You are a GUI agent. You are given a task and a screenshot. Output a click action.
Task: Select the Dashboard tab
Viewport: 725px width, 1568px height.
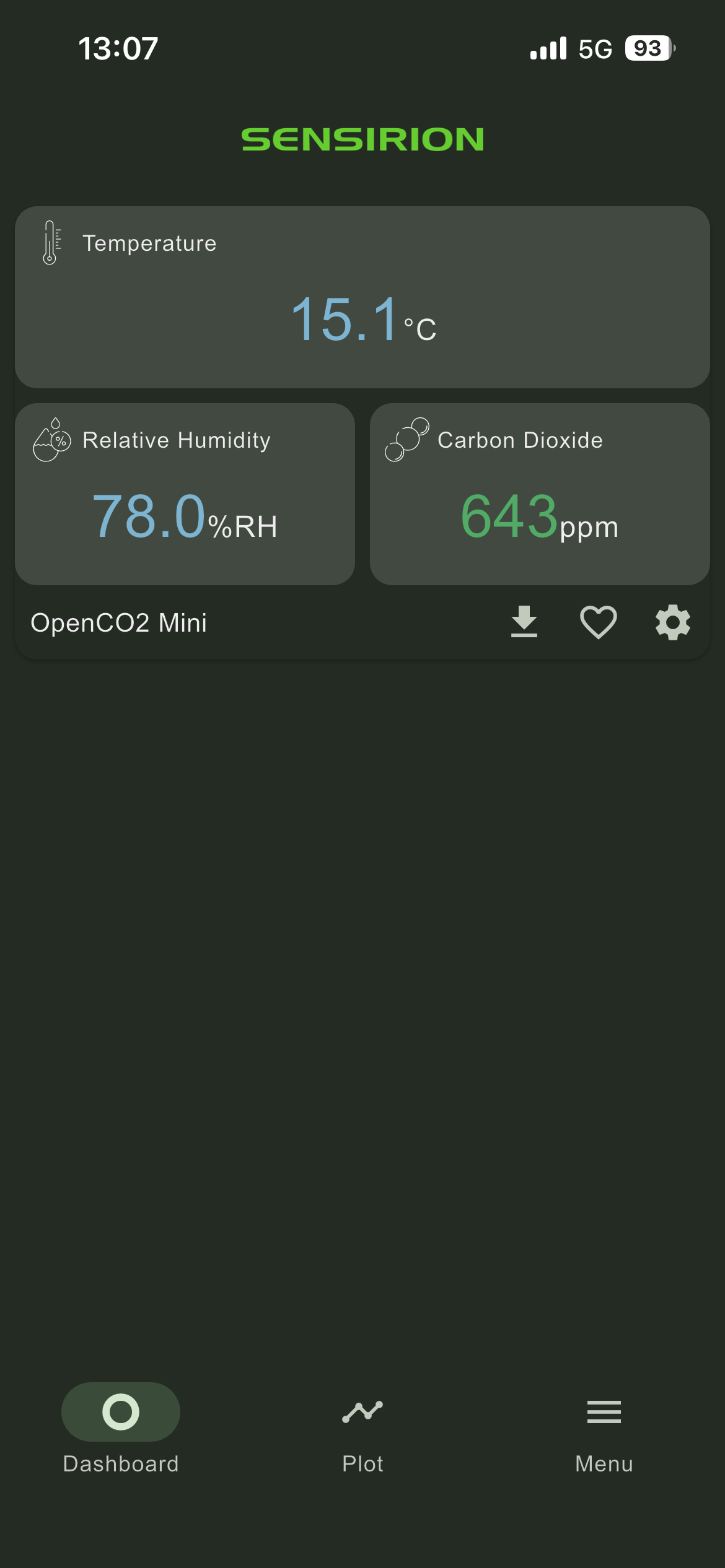tap(121, 1431)
